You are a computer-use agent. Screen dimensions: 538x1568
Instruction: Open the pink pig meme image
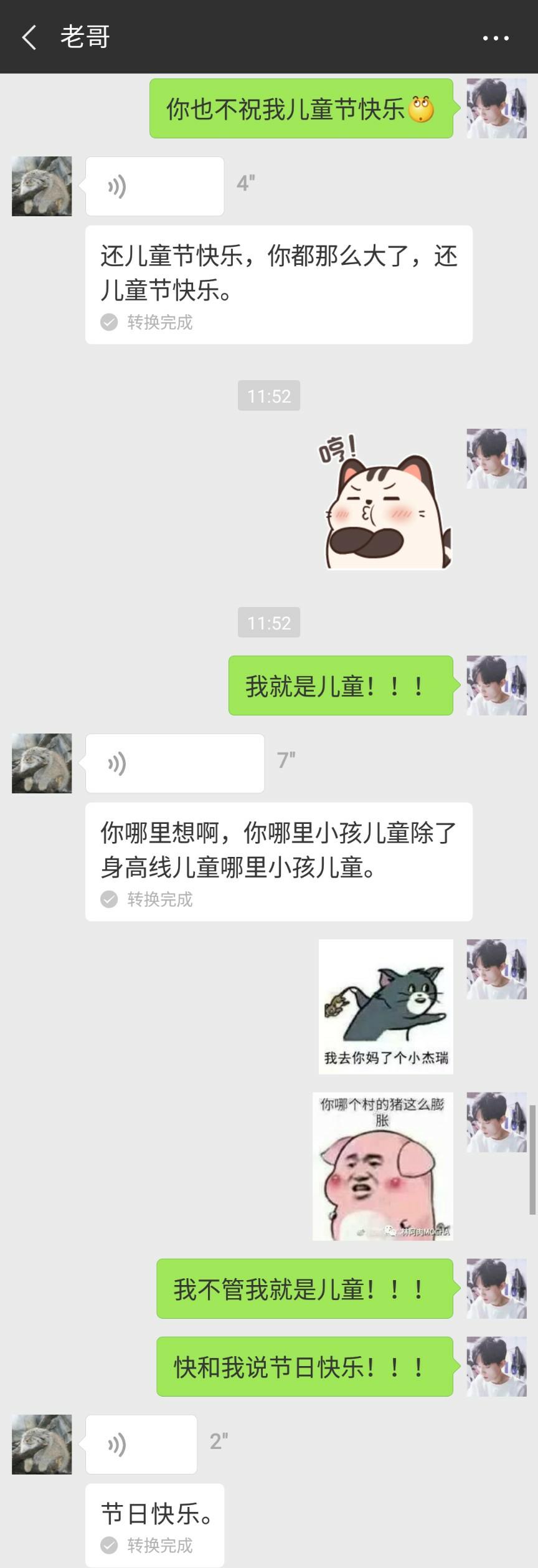point(382,1166)
